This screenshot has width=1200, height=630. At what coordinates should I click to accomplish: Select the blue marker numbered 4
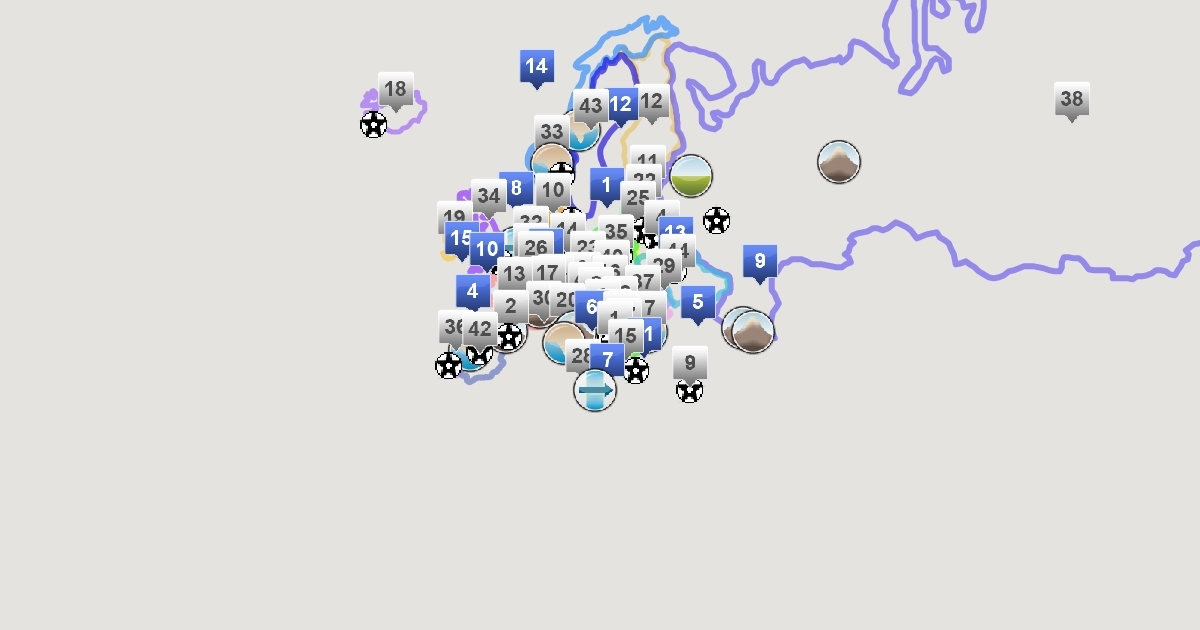(x=473, y=293)
